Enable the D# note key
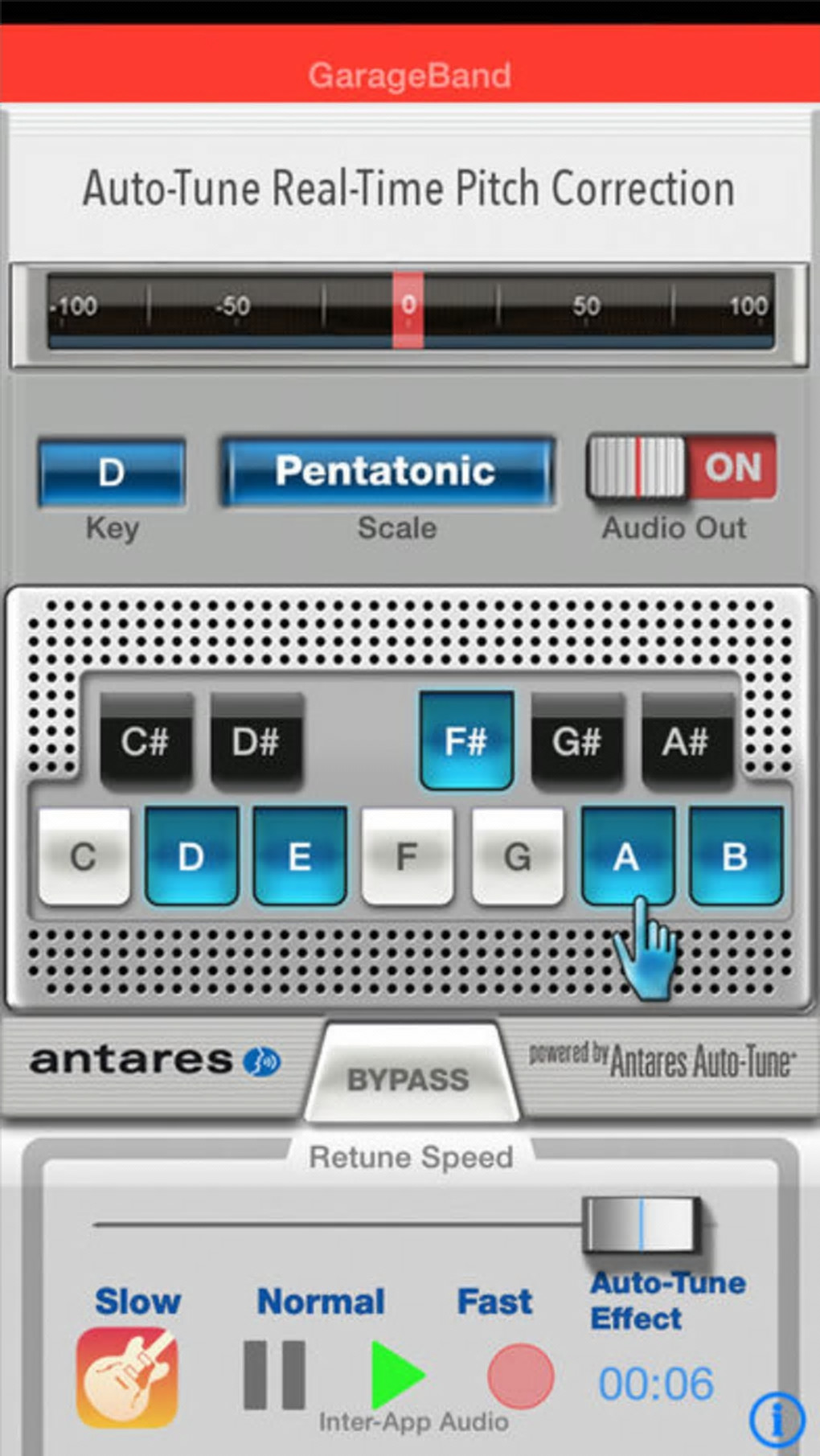Screen dimensions: 820x1456 (x=256, y=740)
